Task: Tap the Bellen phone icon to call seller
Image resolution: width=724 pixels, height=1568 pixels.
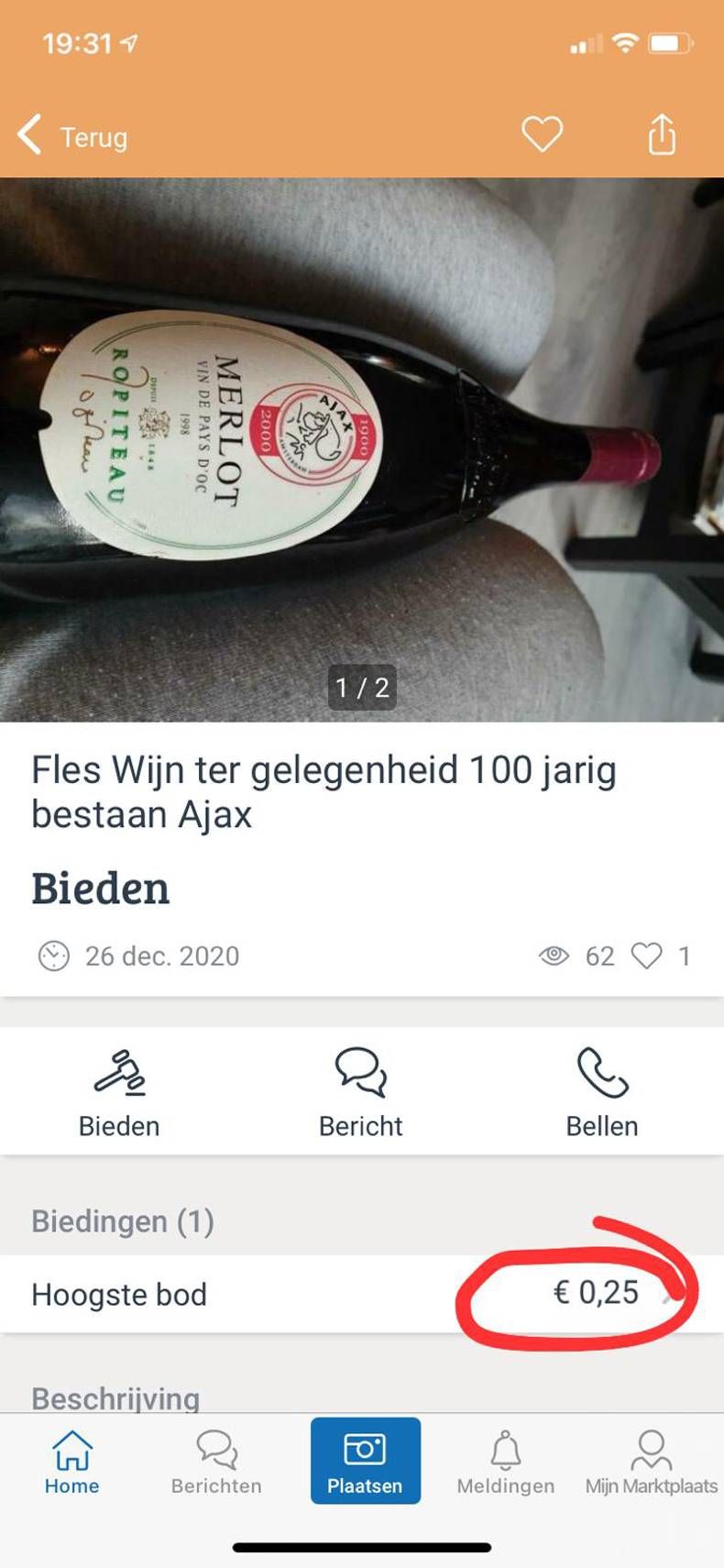Action: [603, 1073]
